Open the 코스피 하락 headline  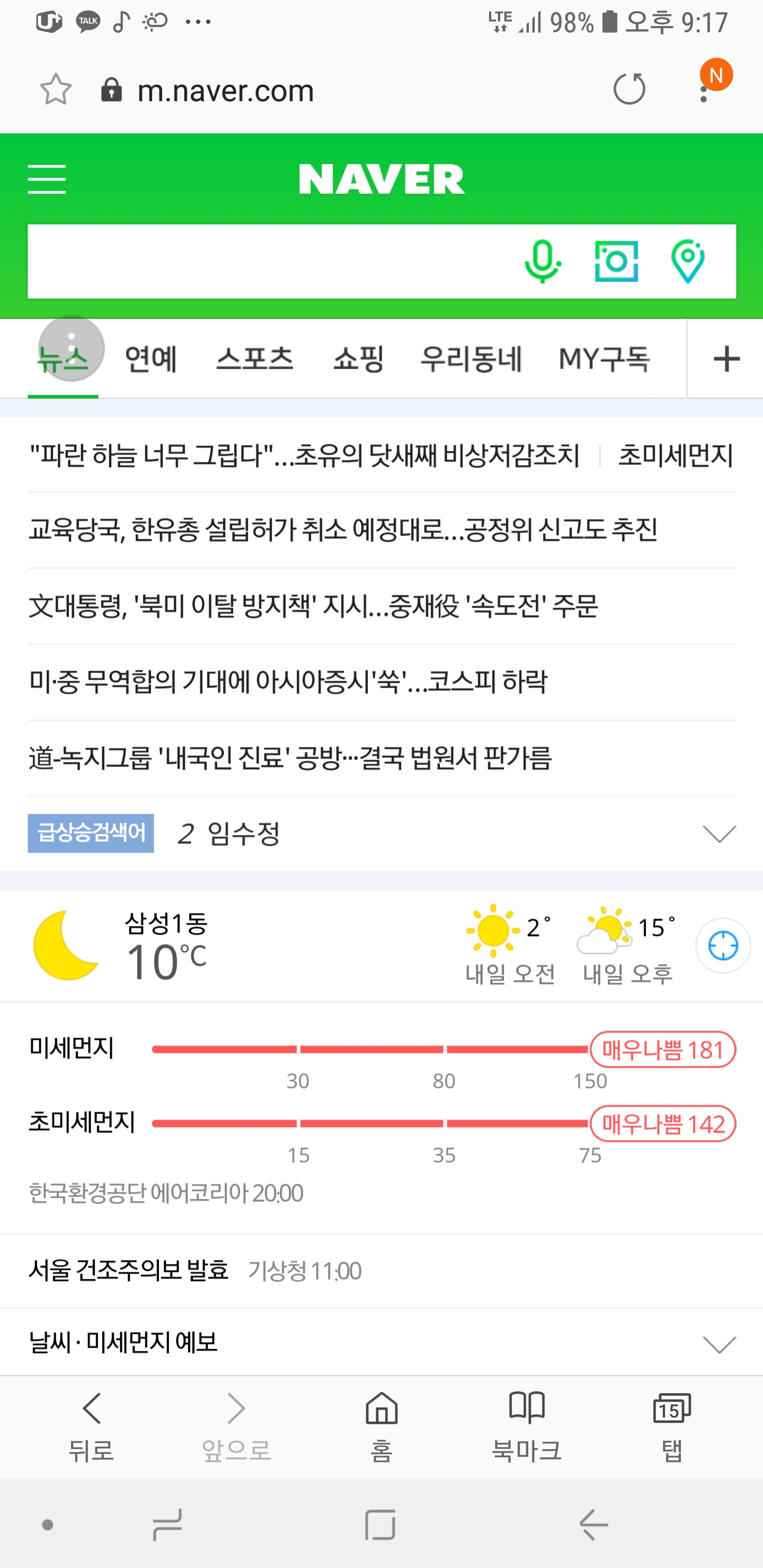[288, 682]
